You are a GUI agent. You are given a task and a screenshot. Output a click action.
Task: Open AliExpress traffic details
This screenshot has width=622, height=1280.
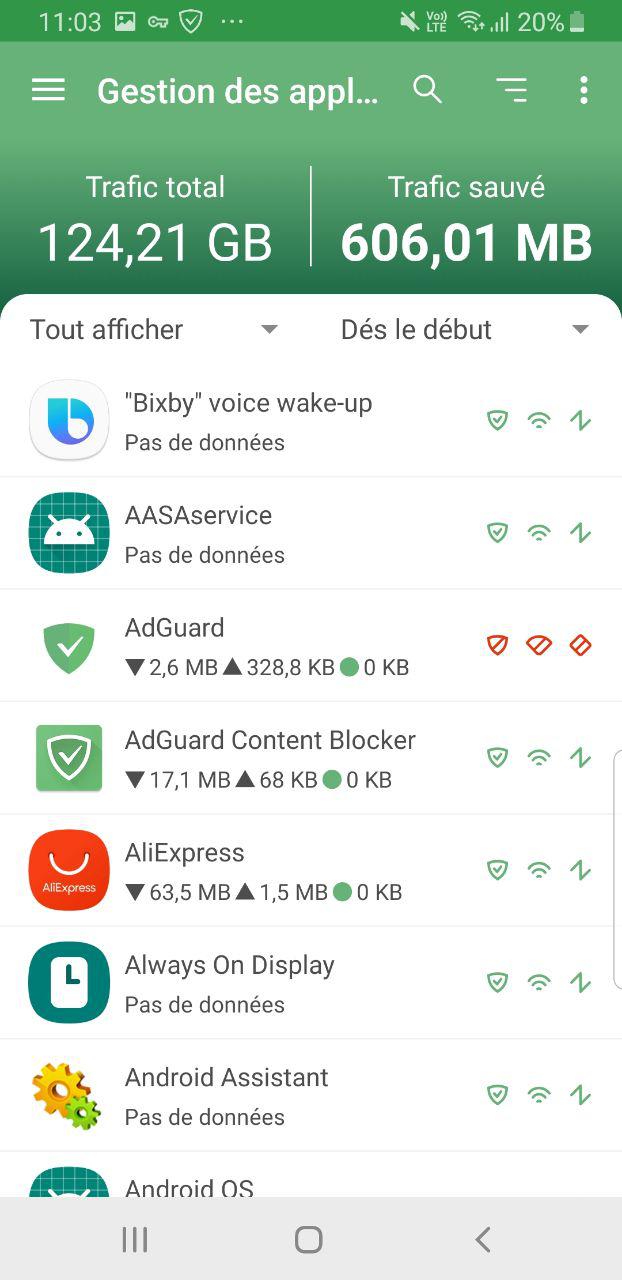[184, 870]
